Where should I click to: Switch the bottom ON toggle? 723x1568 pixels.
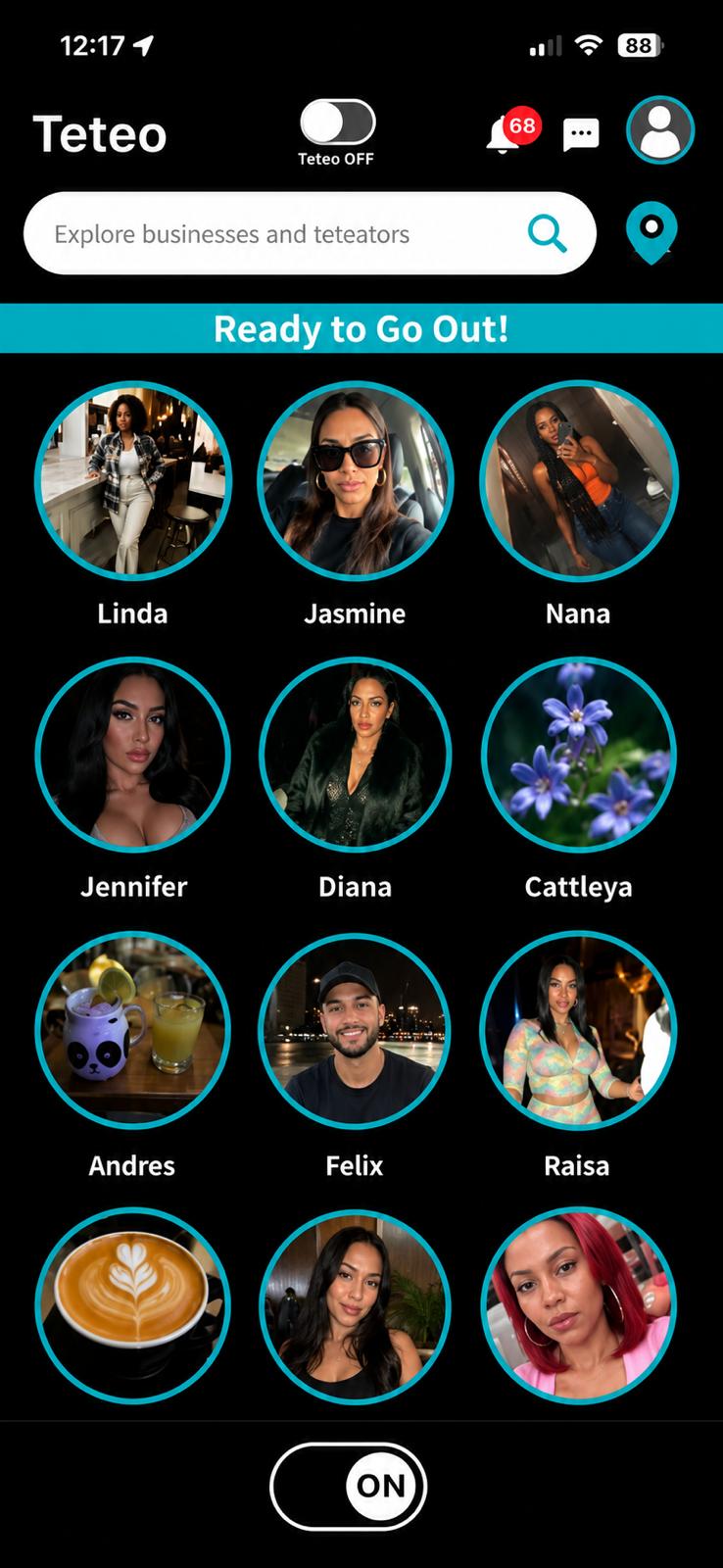pos(349,1486)
